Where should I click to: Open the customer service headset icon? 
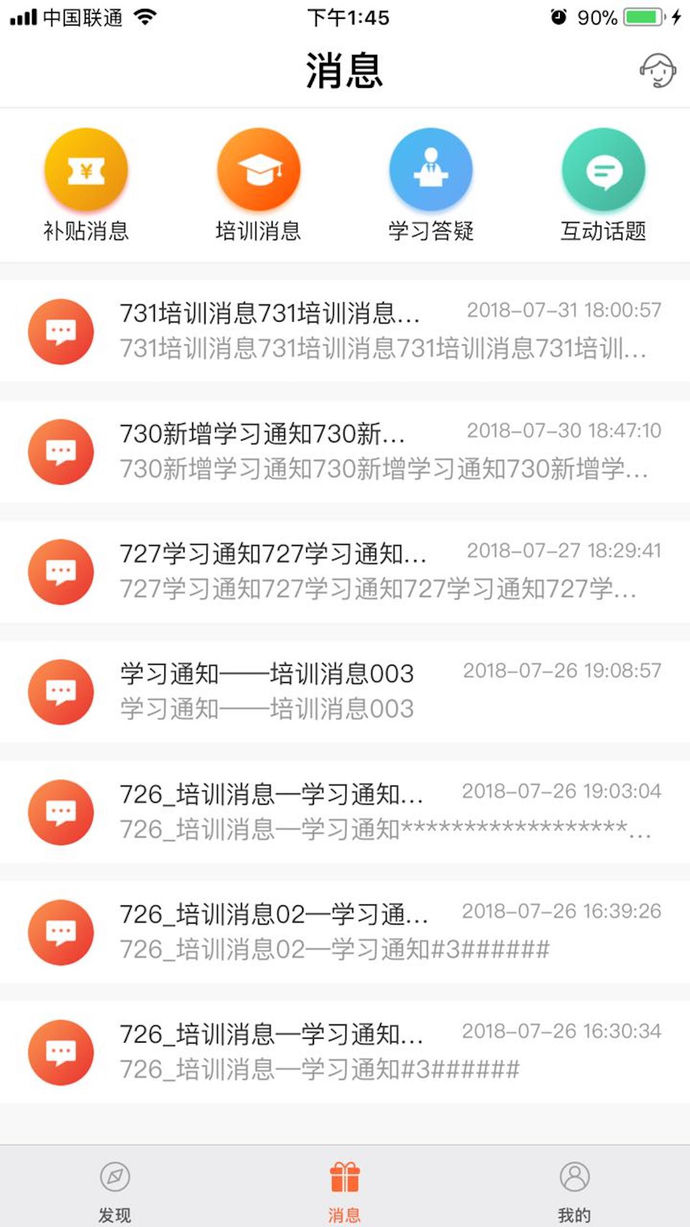[x=656, y=70]
